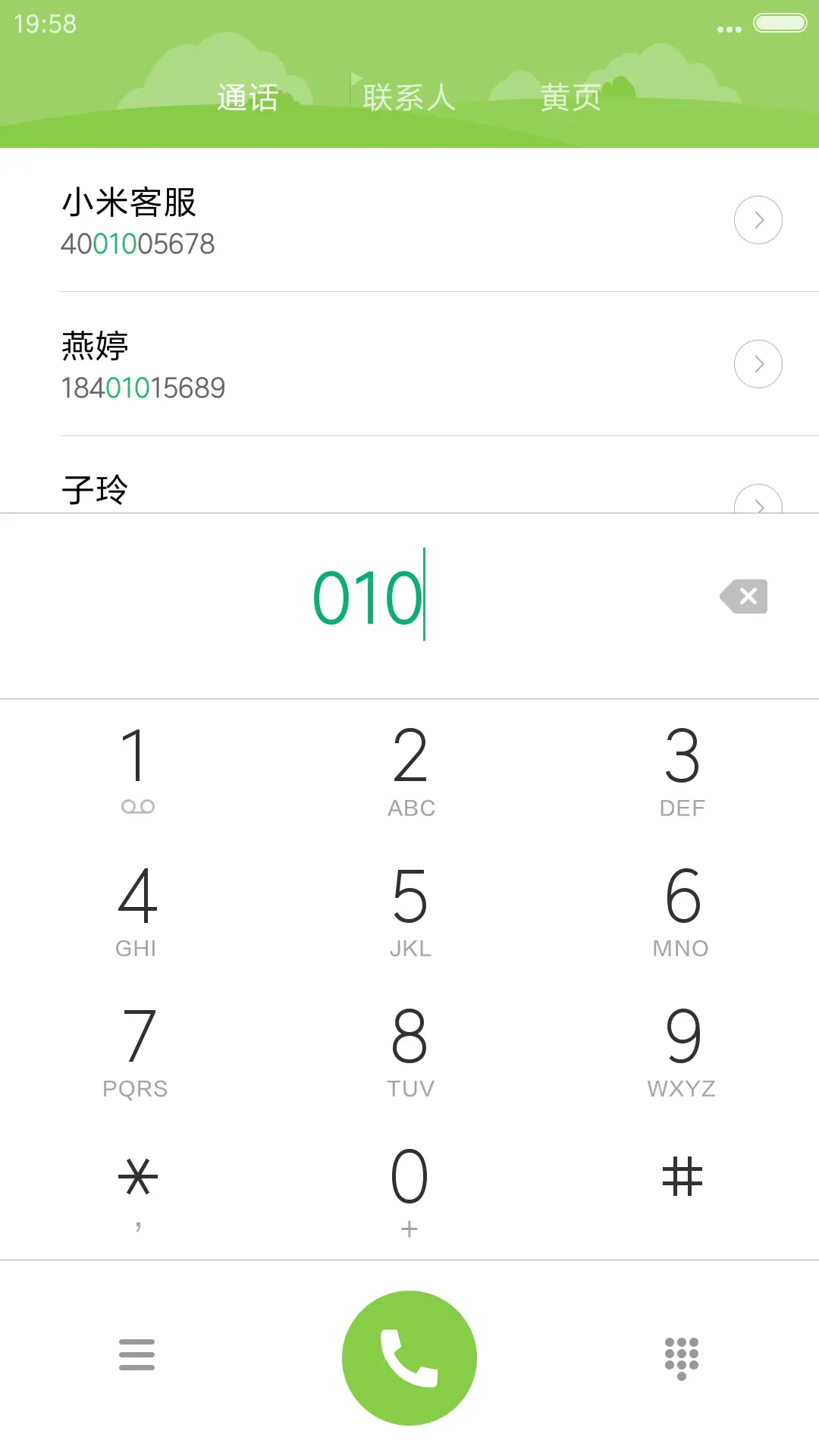The width and height of the screenshot is (819, 1456).
Task: Hide the dial pad keypad
Action: coord(681,1357)
